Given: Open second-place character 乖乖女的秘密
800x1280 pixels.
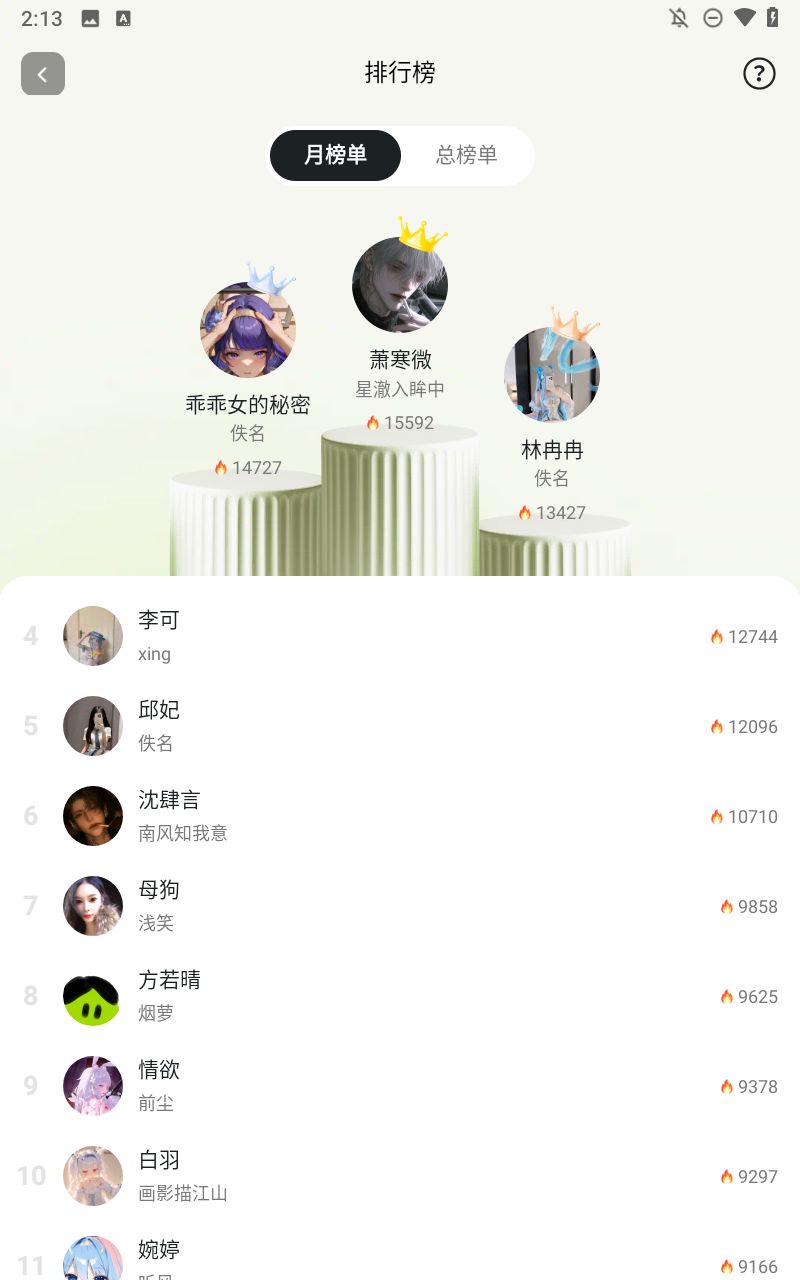Looking at the screenshot, I should (248, 331).
